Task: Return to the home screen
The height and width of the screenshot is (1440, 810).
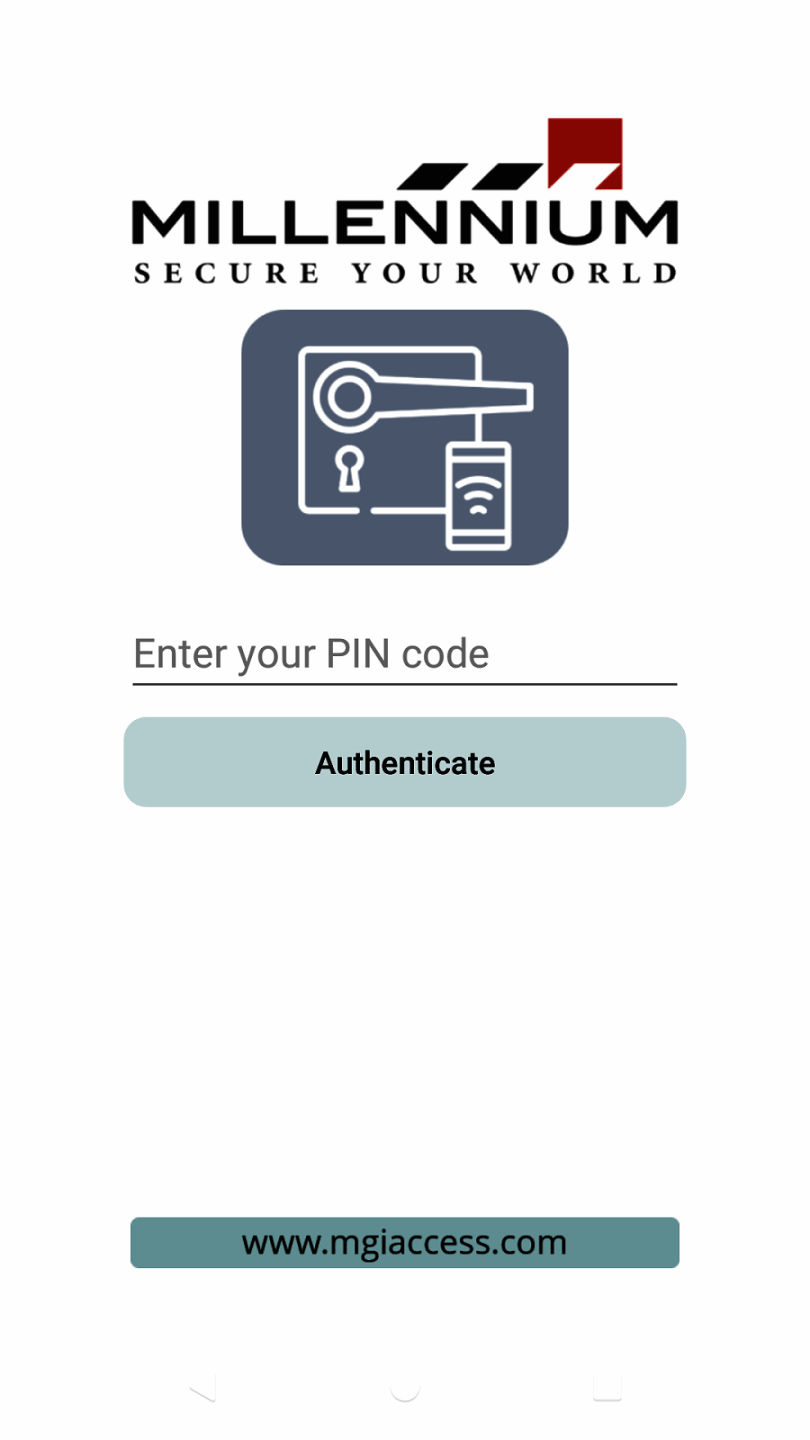Action: (404, 1387)
